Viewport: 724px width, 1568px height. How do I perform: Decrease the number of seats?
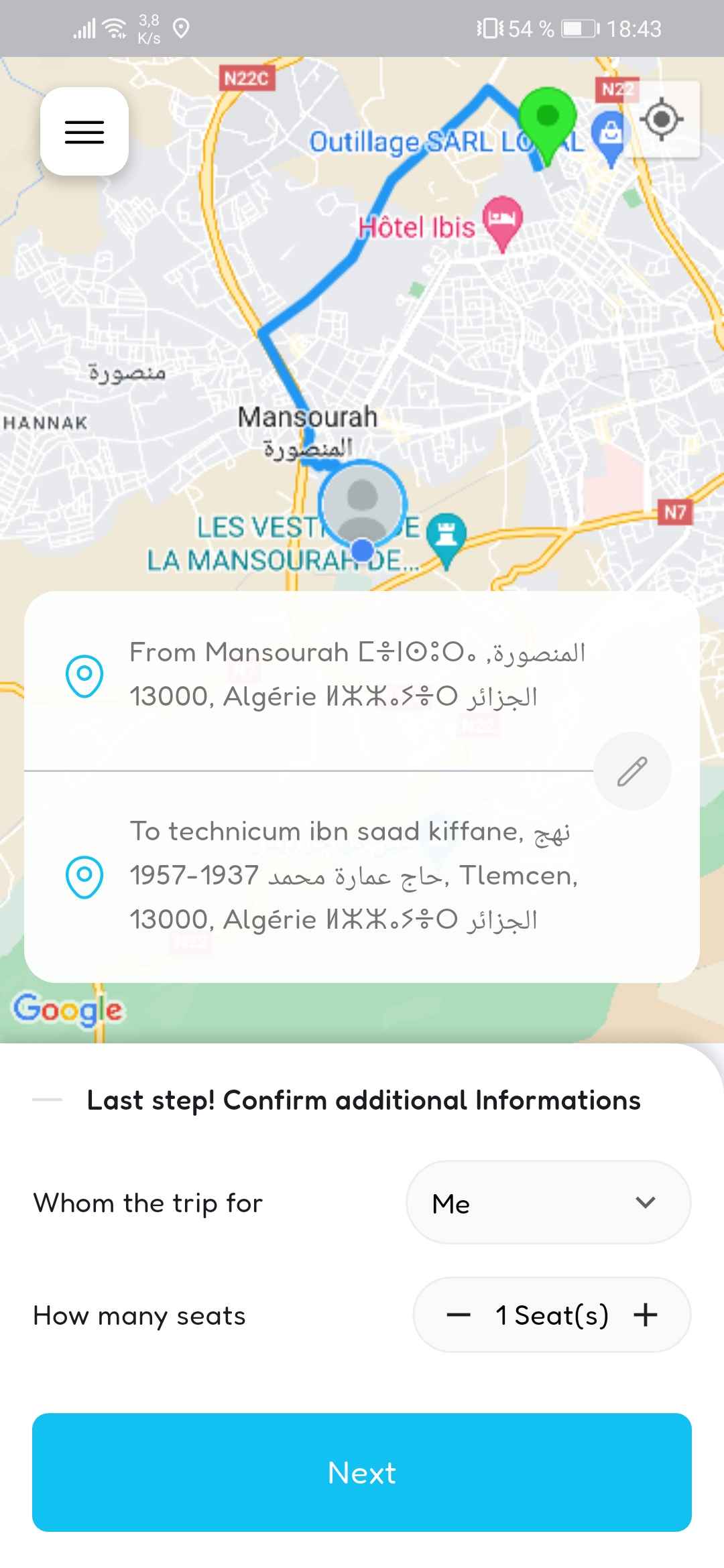tap(459, 1315)
